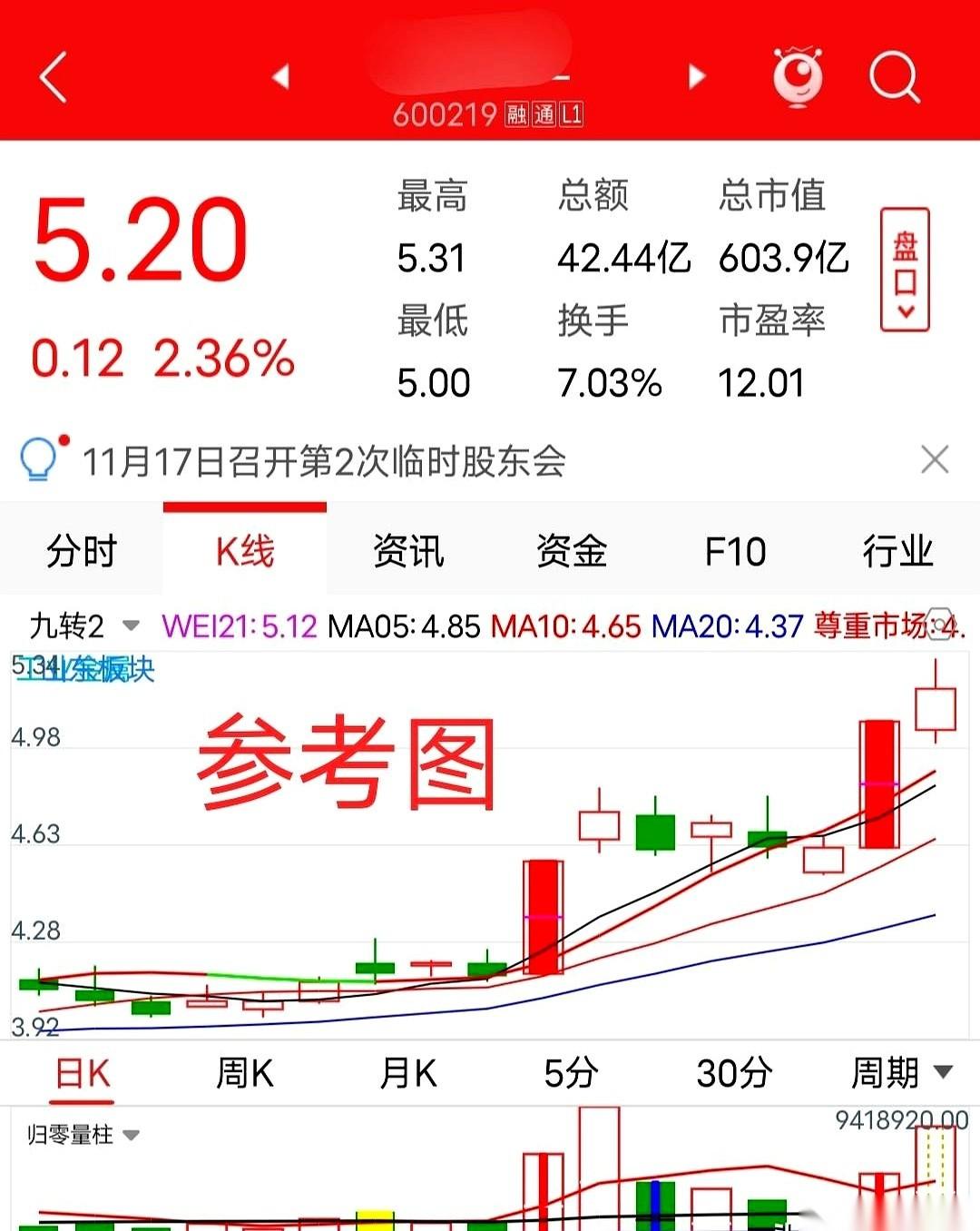Go back using the top-left arrow
The height and width of the screenshot is (1231, 980).
pyautogui.click(x=54, y=77)
